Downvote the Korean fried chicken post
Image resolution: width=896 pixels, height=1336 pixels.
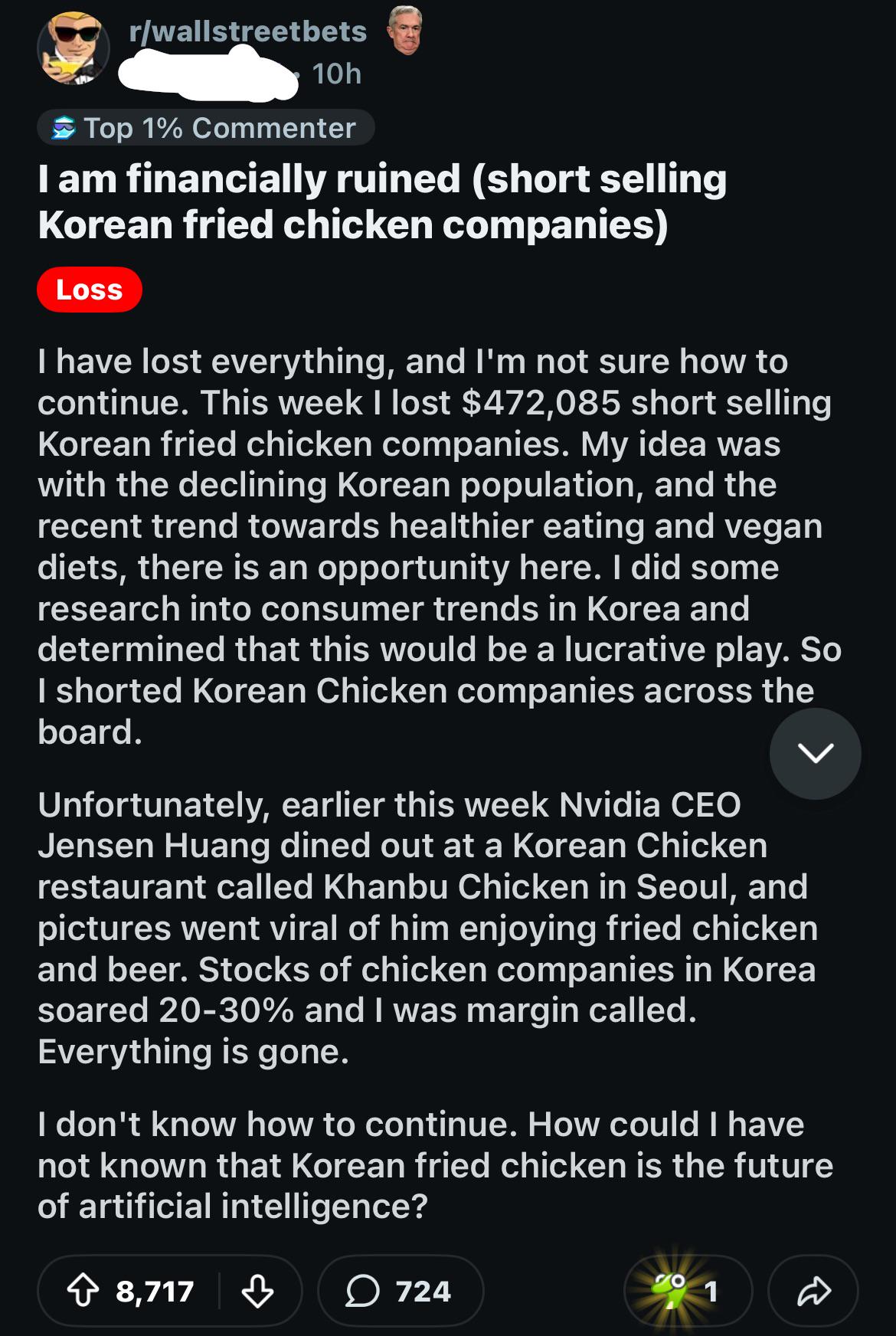click(x=258, y=1292)
